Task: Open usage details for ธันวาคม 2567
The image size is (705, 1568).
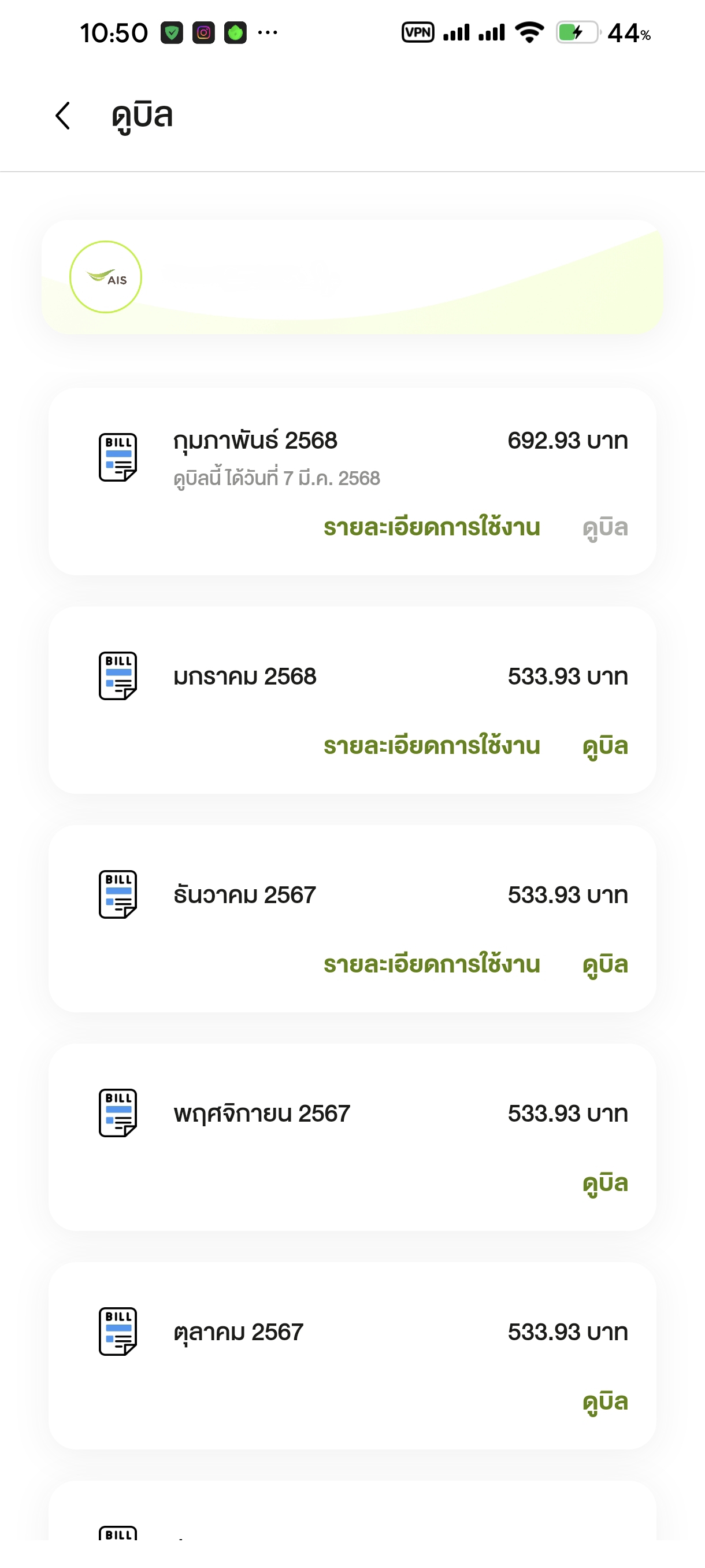Action: (x=431, y=964)
